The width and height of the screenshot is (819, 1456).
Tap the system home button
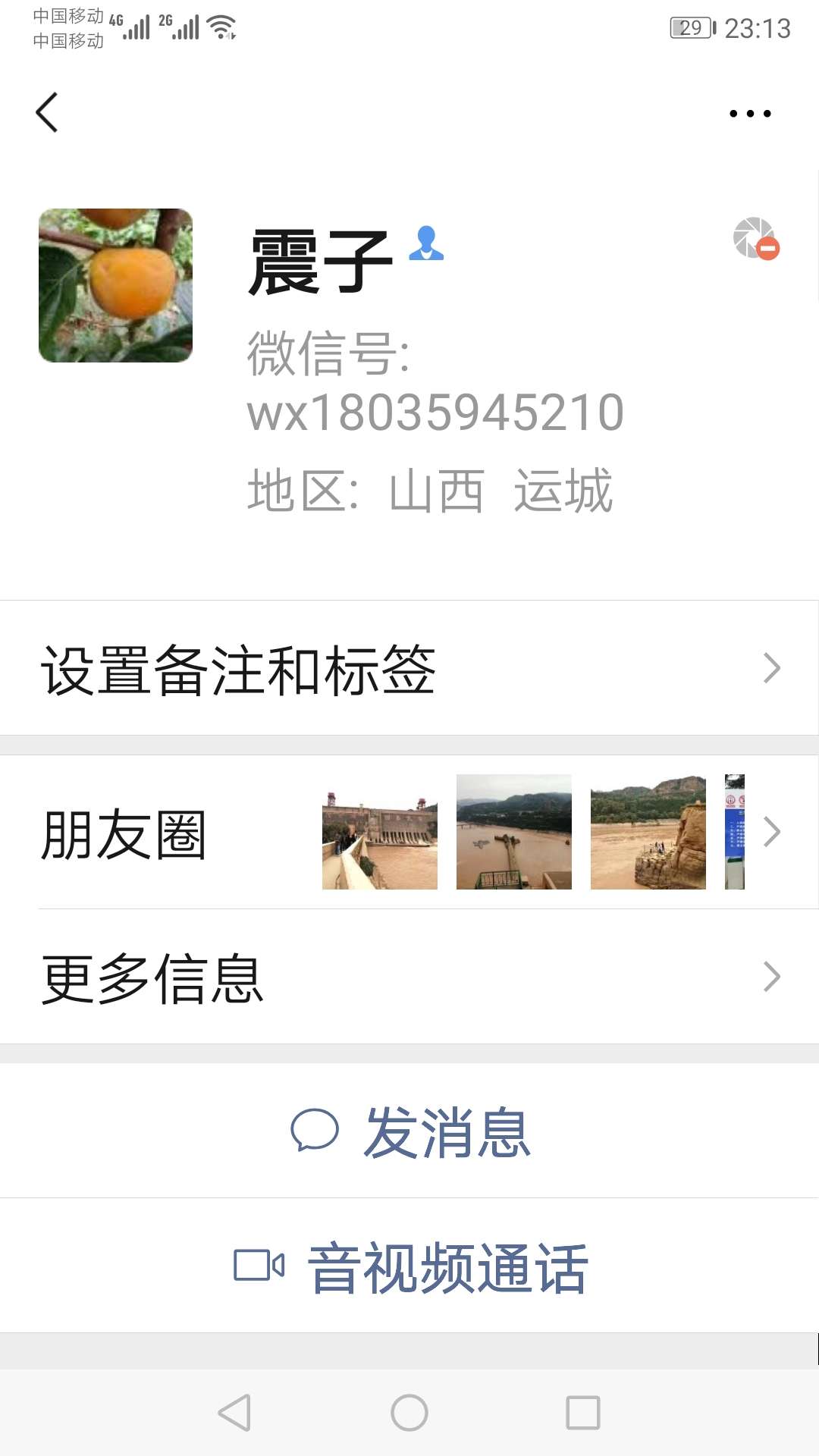click(x=409, y=1413)
